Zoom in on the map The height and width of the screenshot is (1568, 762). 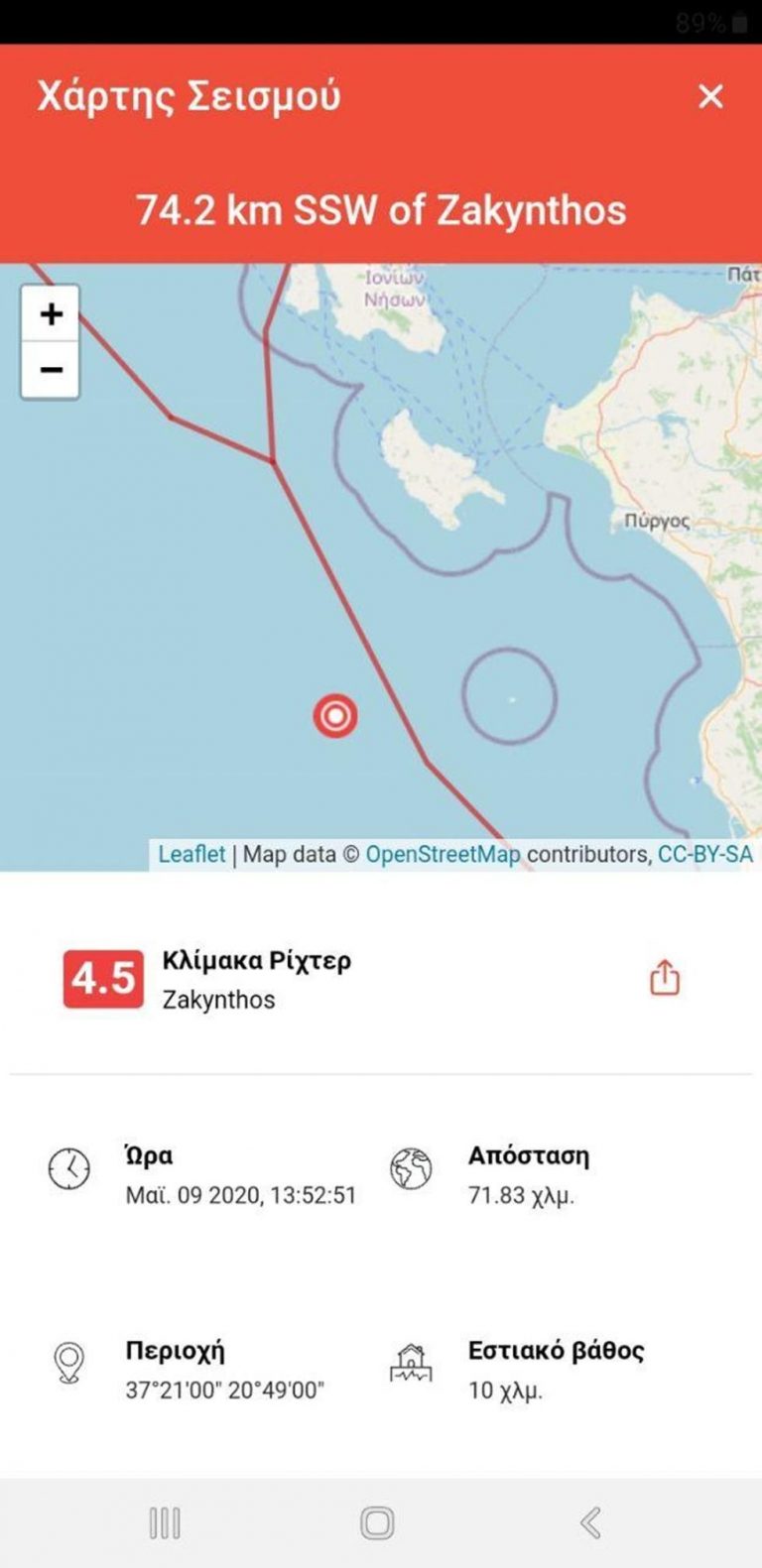tap(51, 314)
